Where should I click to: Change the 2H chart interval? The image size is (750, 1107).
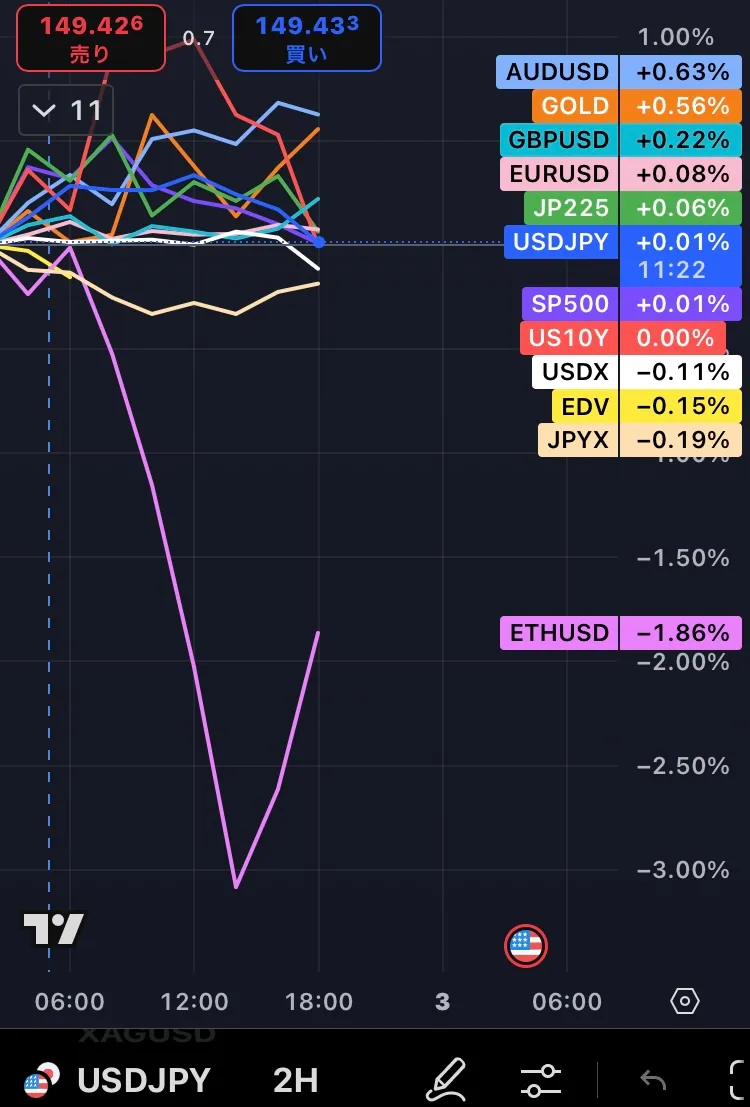pos(295,1080)
